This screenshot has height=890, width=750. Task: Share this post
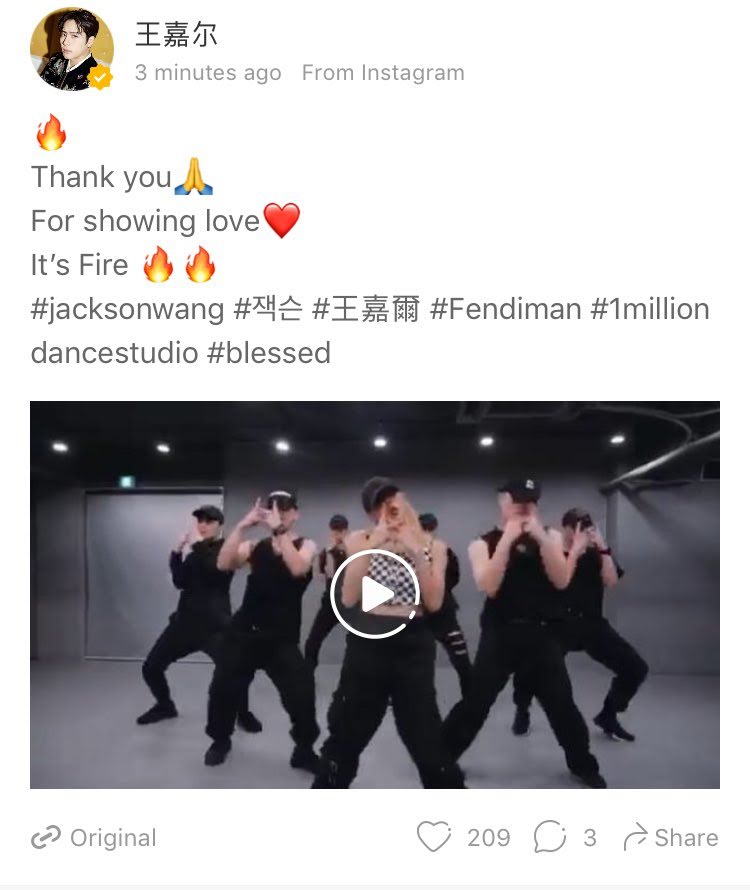(670, 838)
